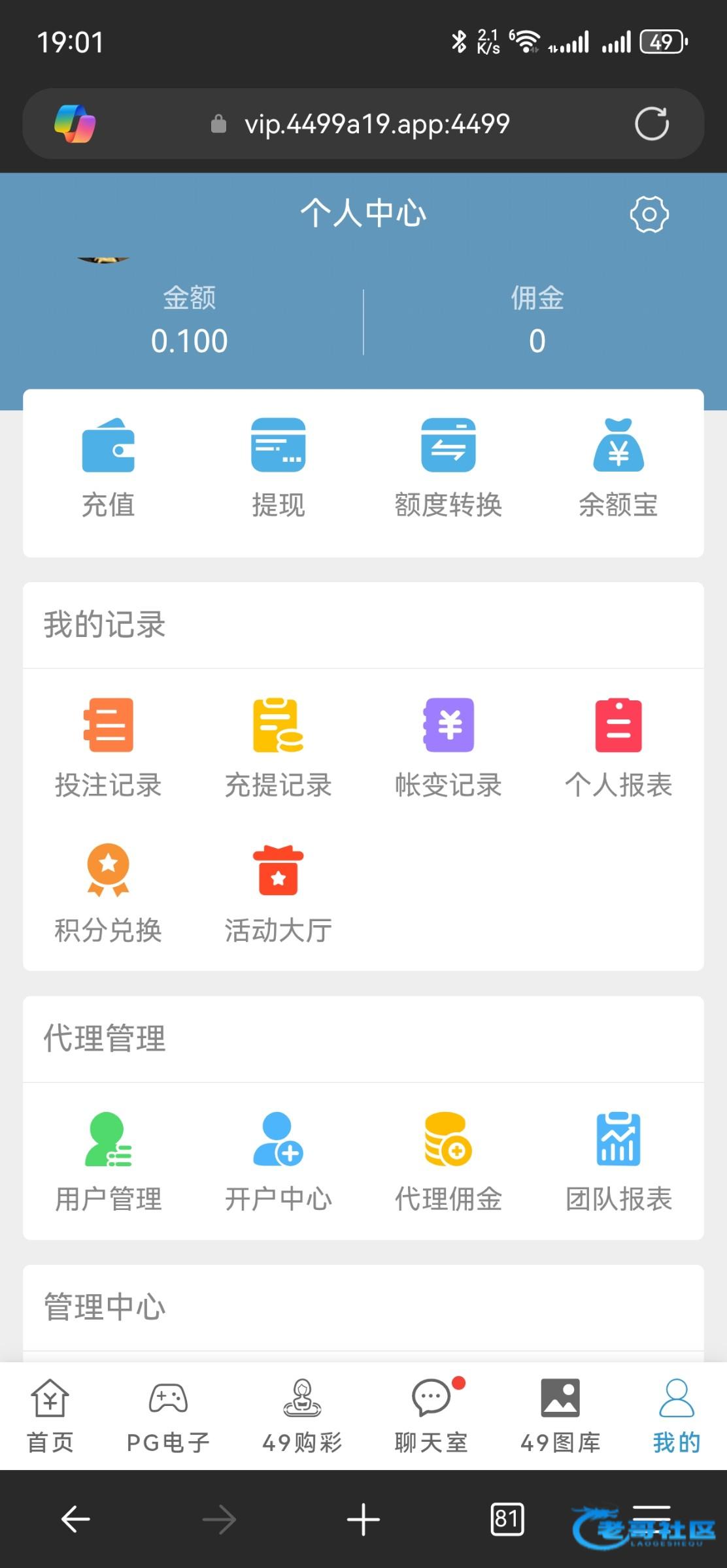Viewport: 727px width, 1568px height.
Task: Tap the 提现 withdrawal option
Action: point(279,468)
